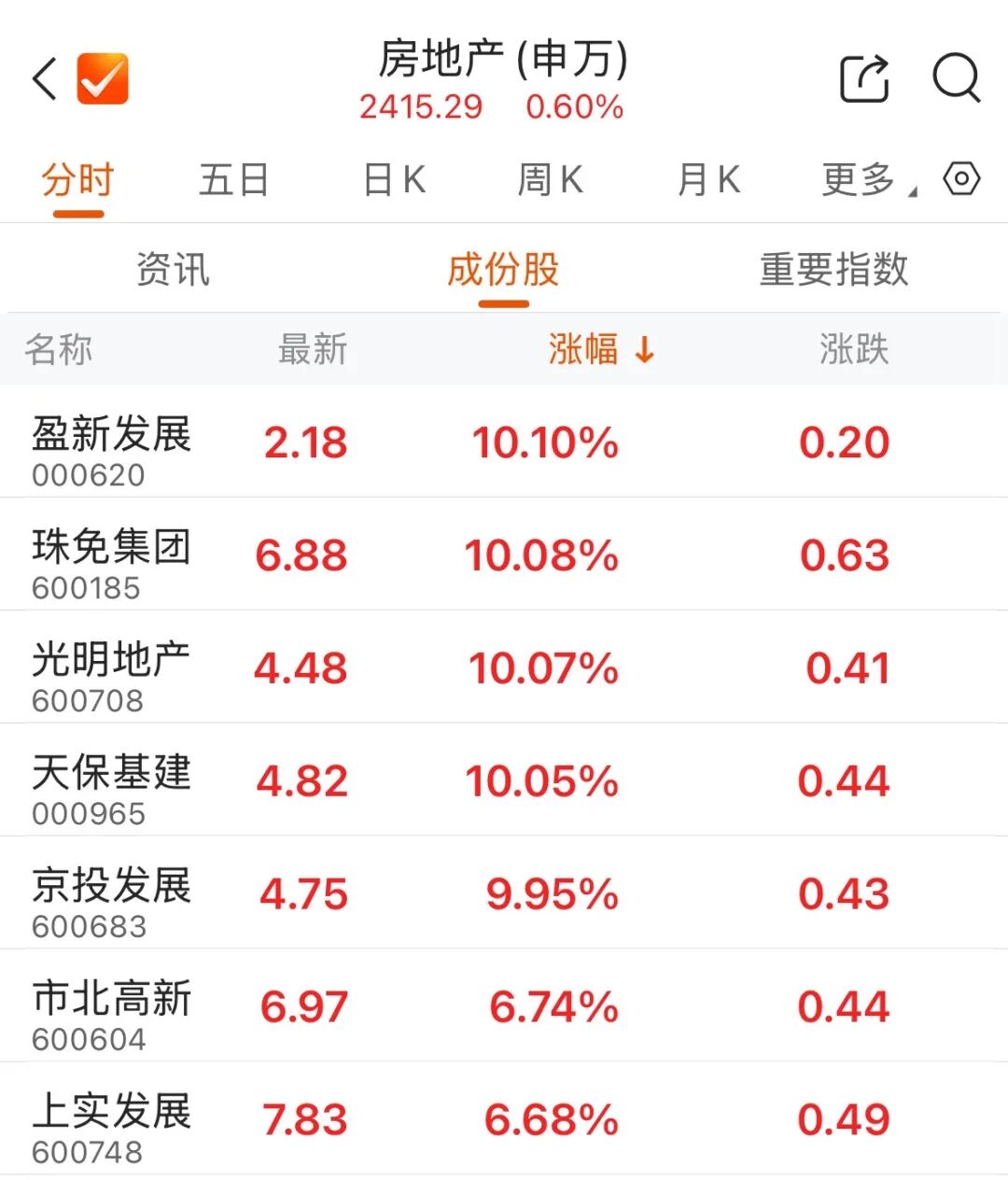Switch to the 五日 chart tab
This screenshot has height=1180, width=1008.
(x=234, y=179)
